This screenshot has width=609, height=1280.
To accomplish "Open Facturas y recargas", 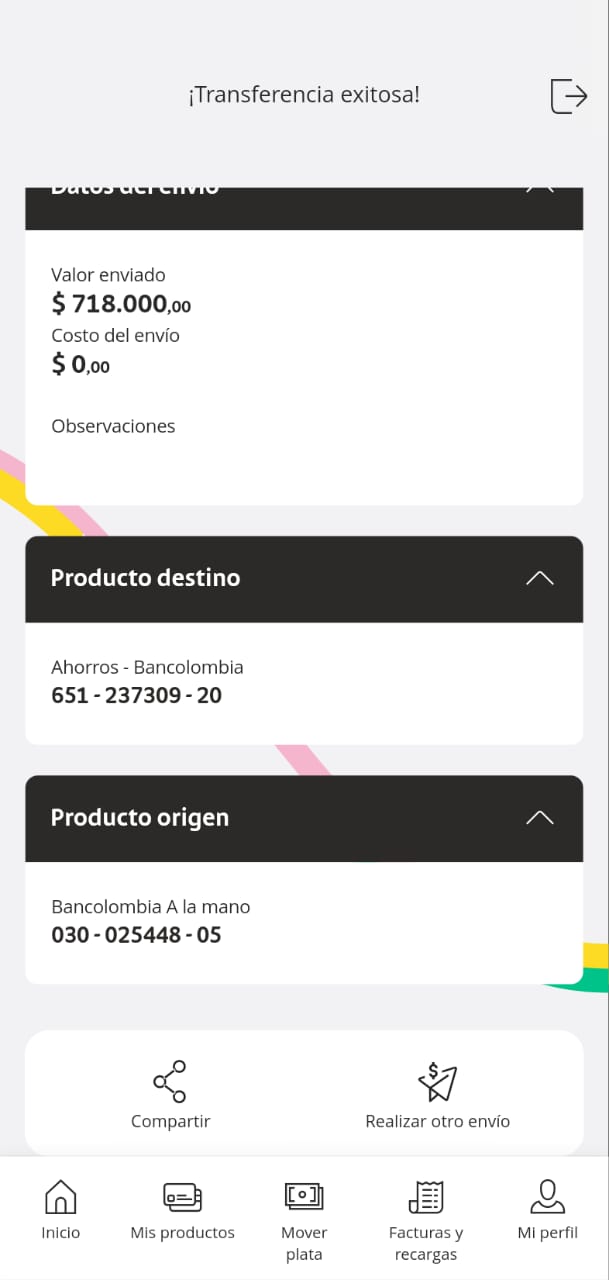I will [426, 1218].
